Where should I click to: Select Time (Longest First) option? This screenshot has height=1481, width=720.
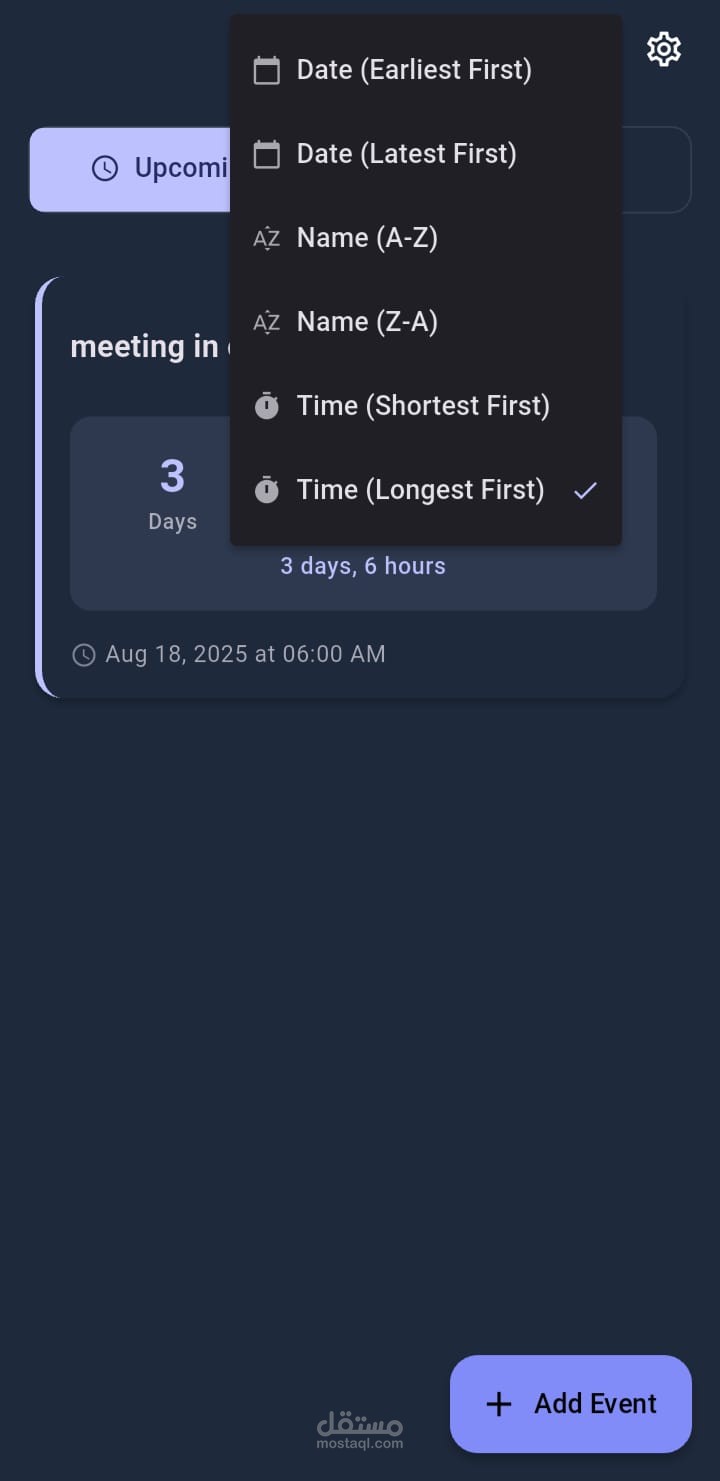pyautogui.click(x=426, y=490)
